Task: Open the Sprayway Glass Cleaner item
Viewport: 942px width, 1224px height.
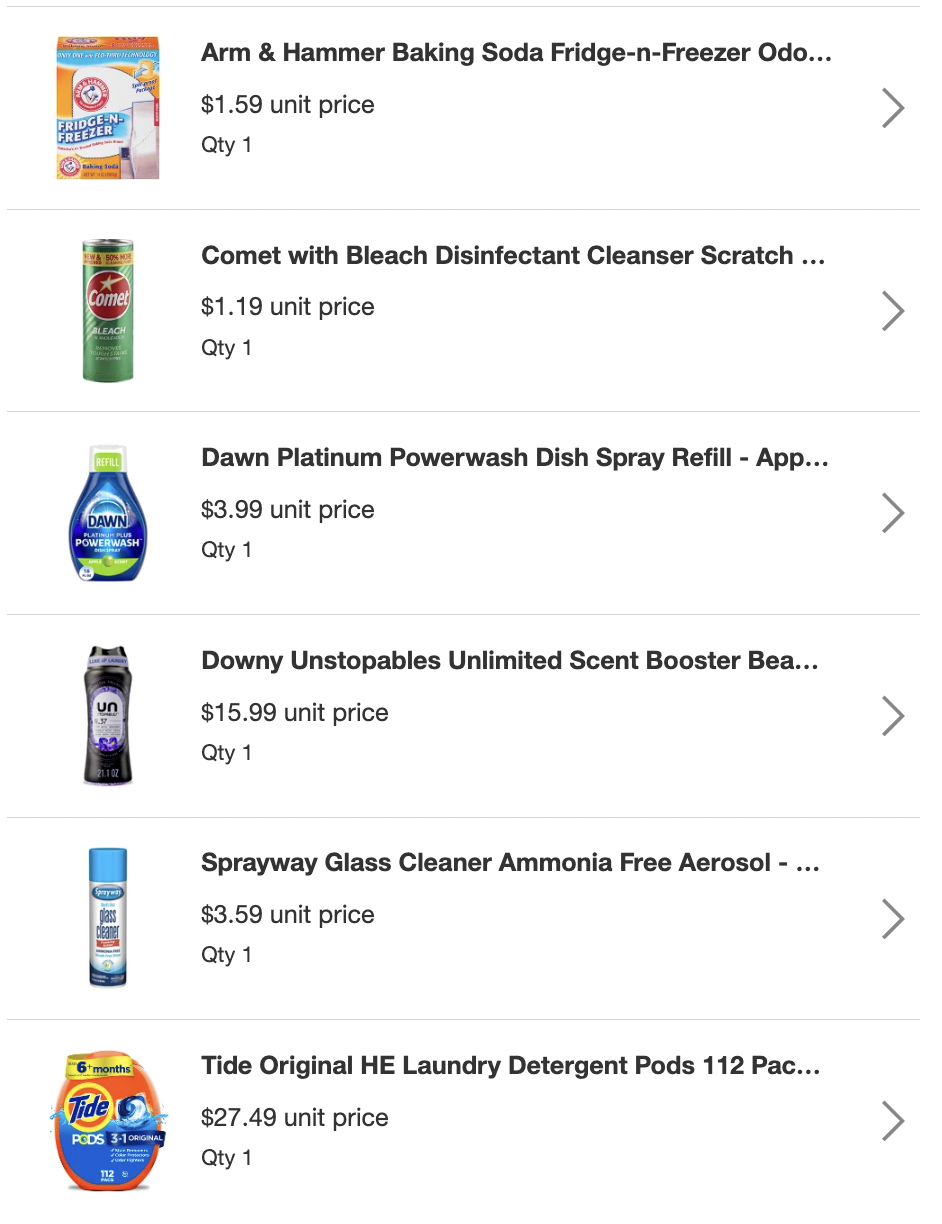Action: click(x=510, y=863)
